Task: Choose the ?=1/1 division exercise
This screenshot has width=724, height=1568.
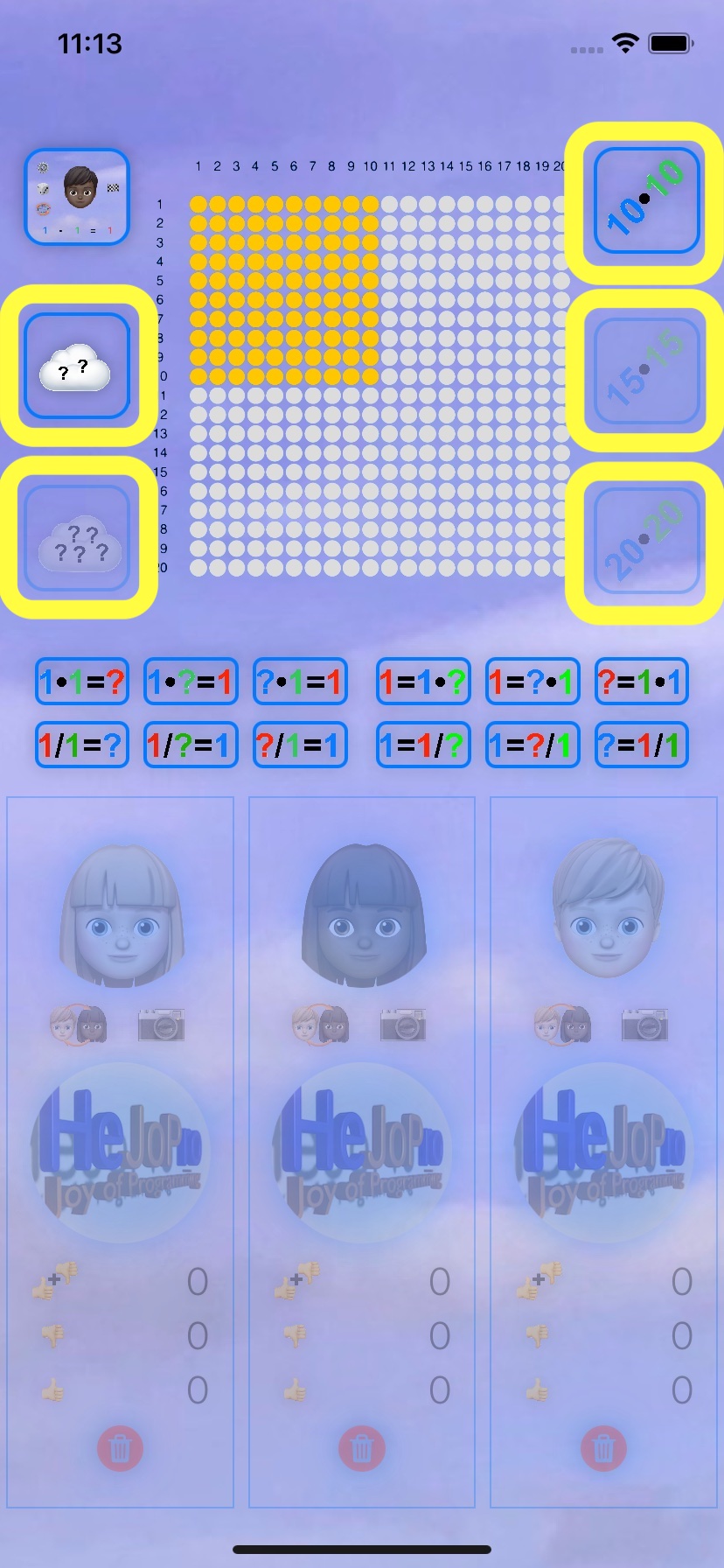Action: pyautogui.click(x=641, y=745)
